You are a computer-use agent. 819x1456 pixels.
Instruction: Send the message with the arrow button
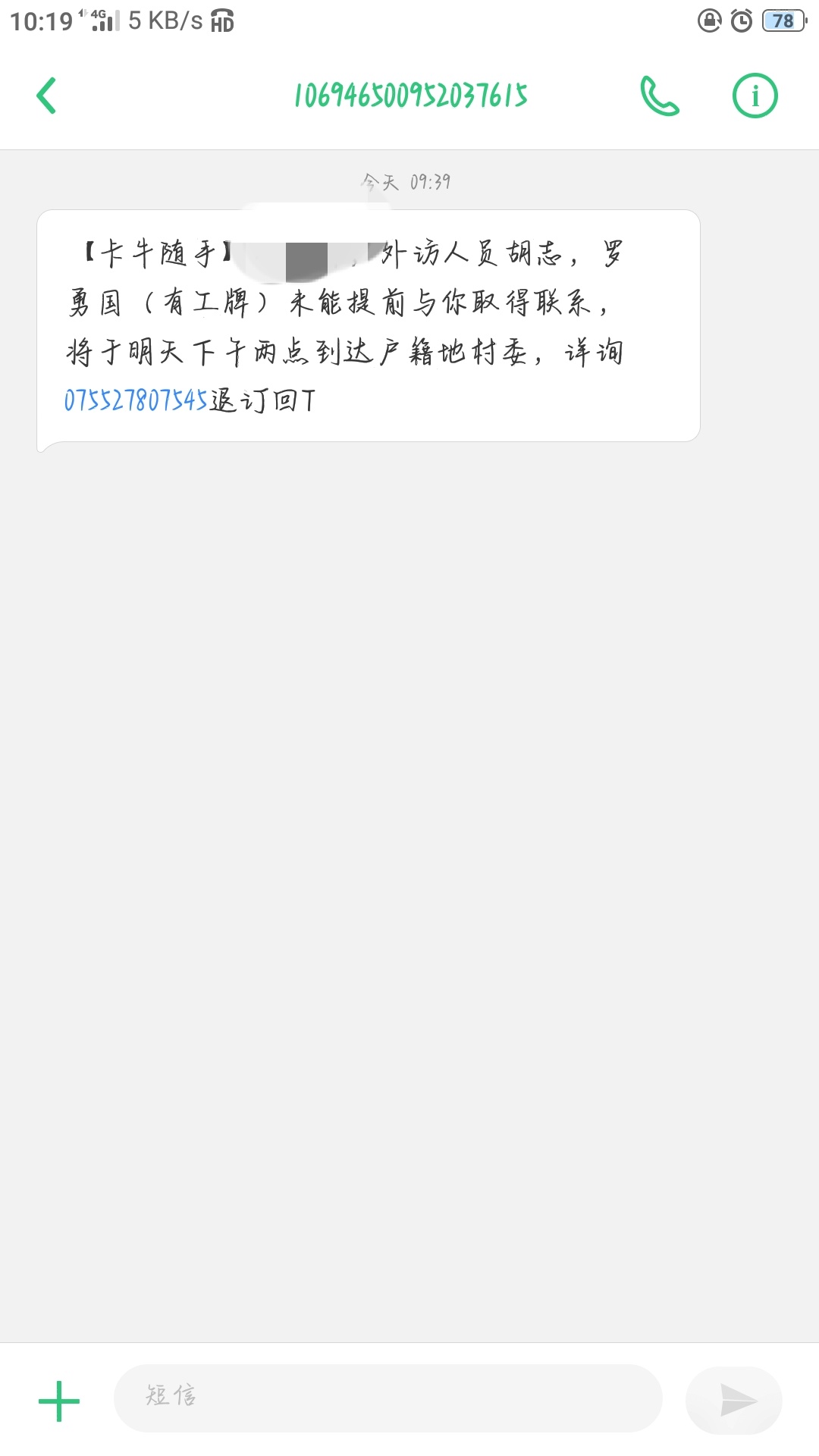point(734,1400)
